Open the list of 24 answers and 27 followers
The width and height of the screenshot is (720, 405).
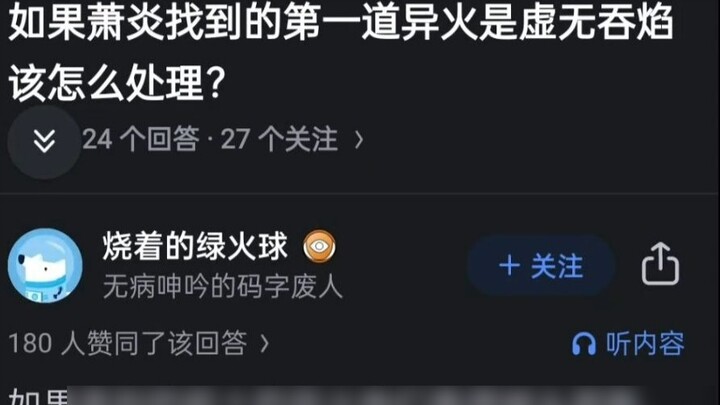click(x=222, y=140)
